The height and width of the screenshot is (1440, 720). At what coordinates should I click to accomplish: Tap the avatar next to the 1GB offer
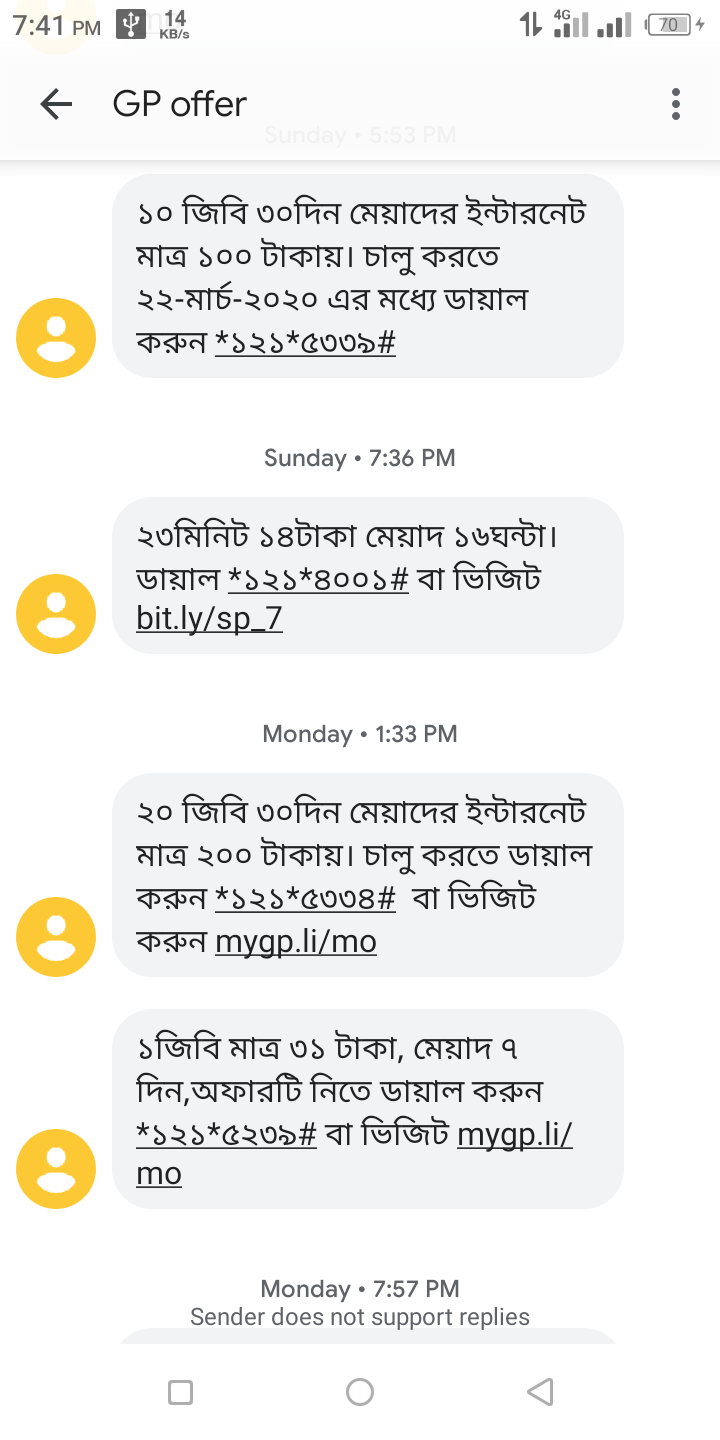[x=56, y=1168]
